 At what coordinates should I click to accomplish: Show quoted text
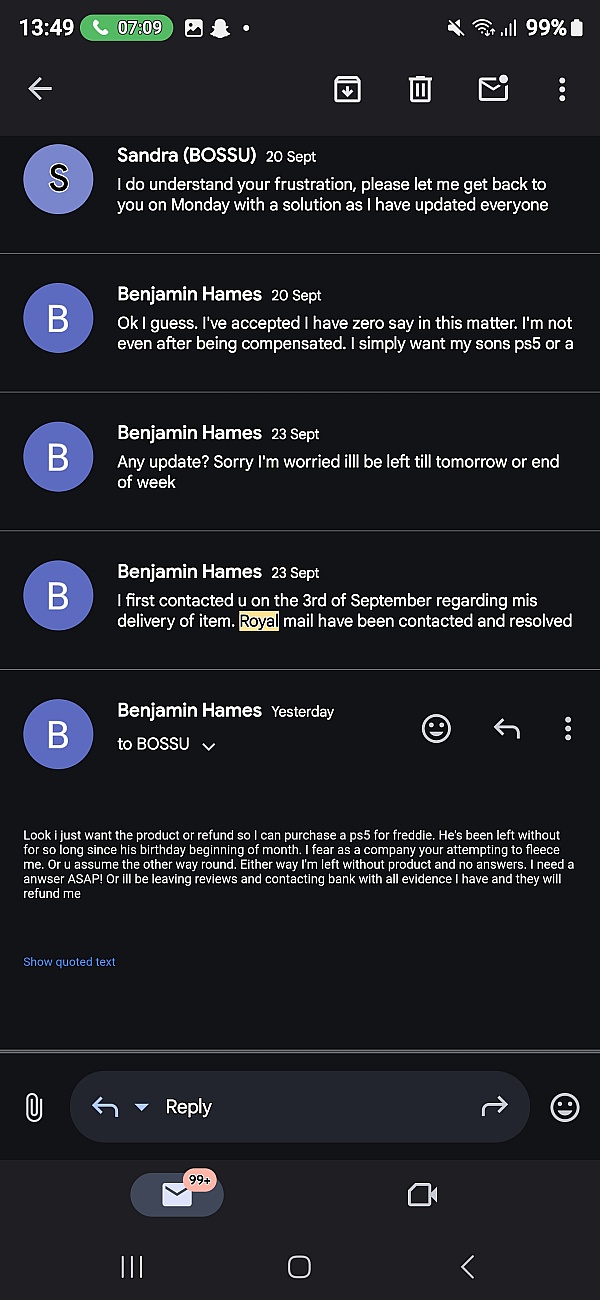click(70, 962)
